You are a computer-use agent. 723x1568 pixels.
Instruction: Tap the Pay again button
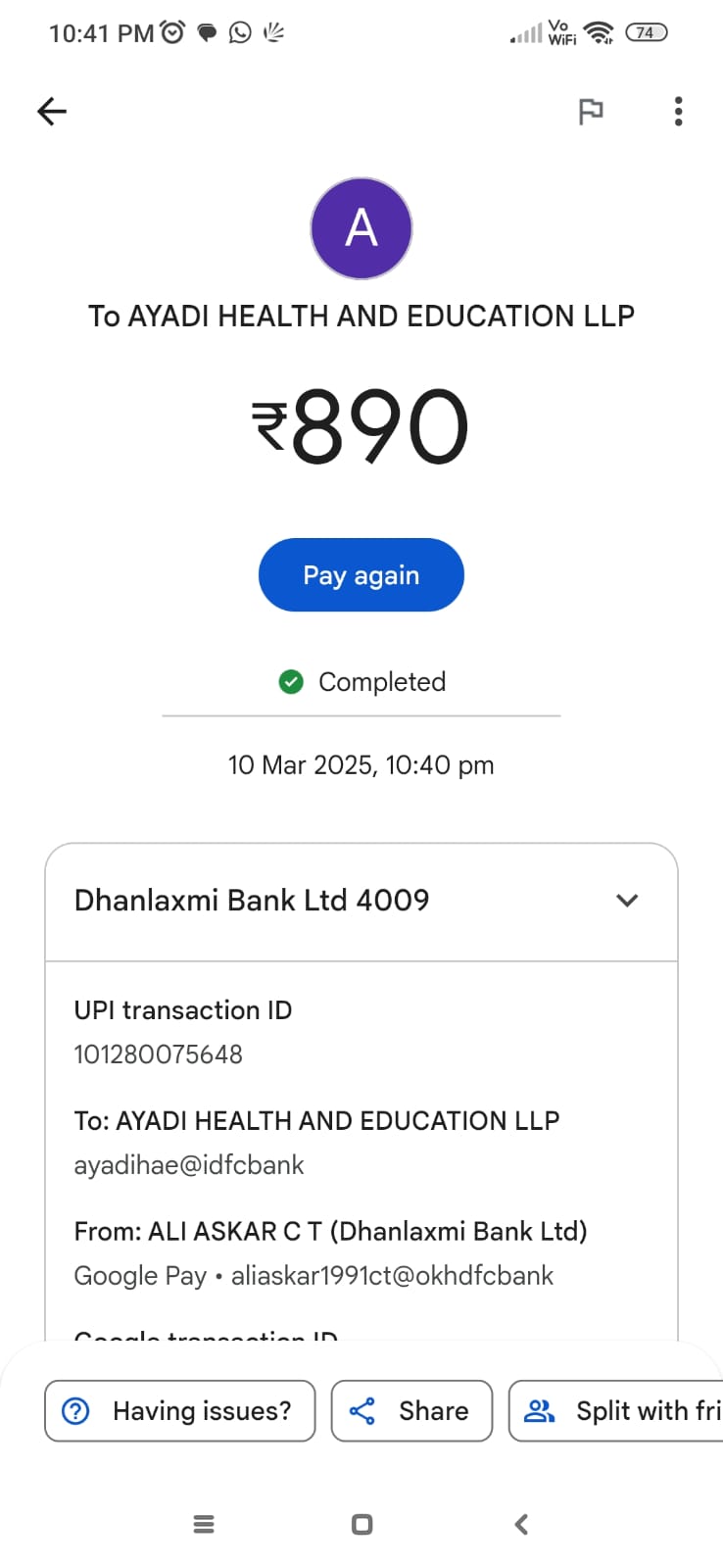point(361,575)
